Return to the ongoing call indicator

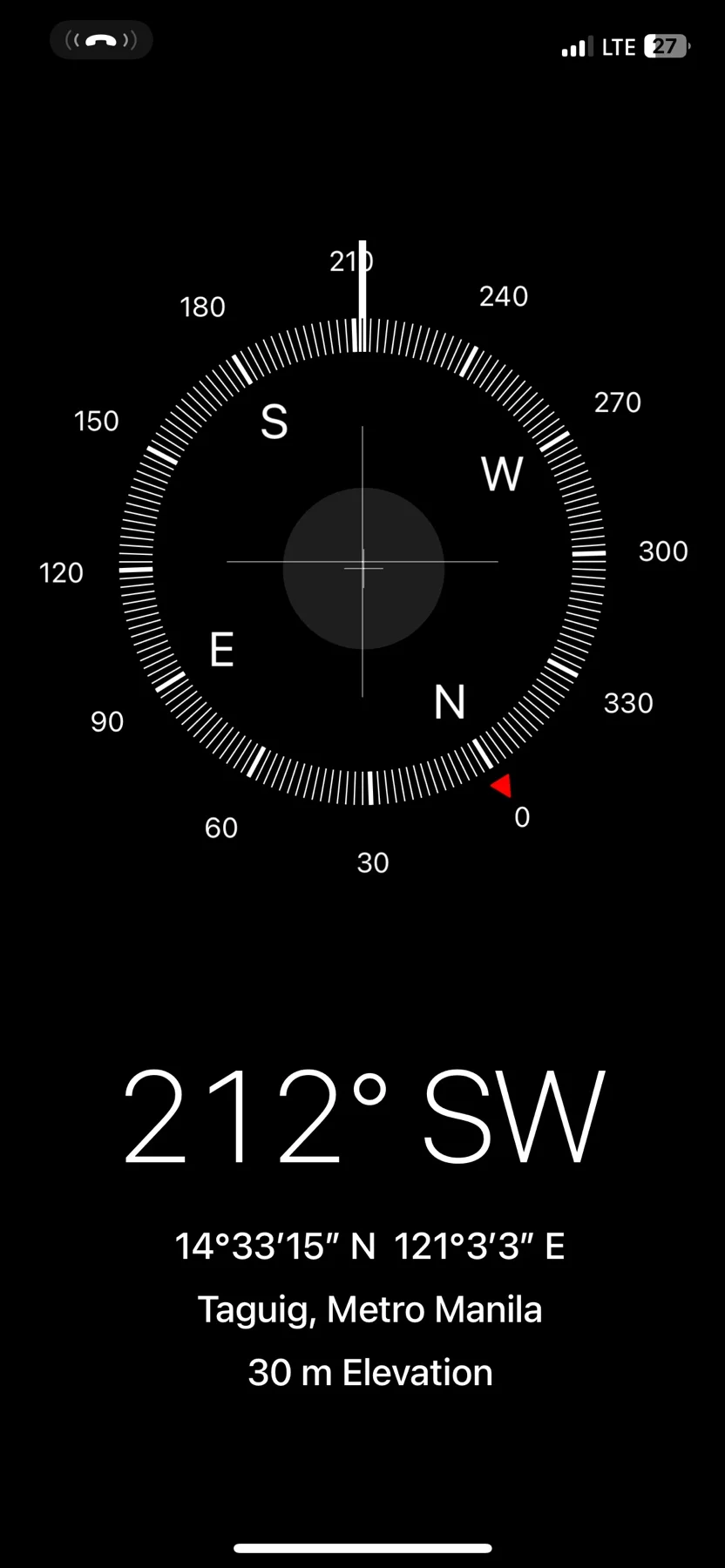coord(101,41)
